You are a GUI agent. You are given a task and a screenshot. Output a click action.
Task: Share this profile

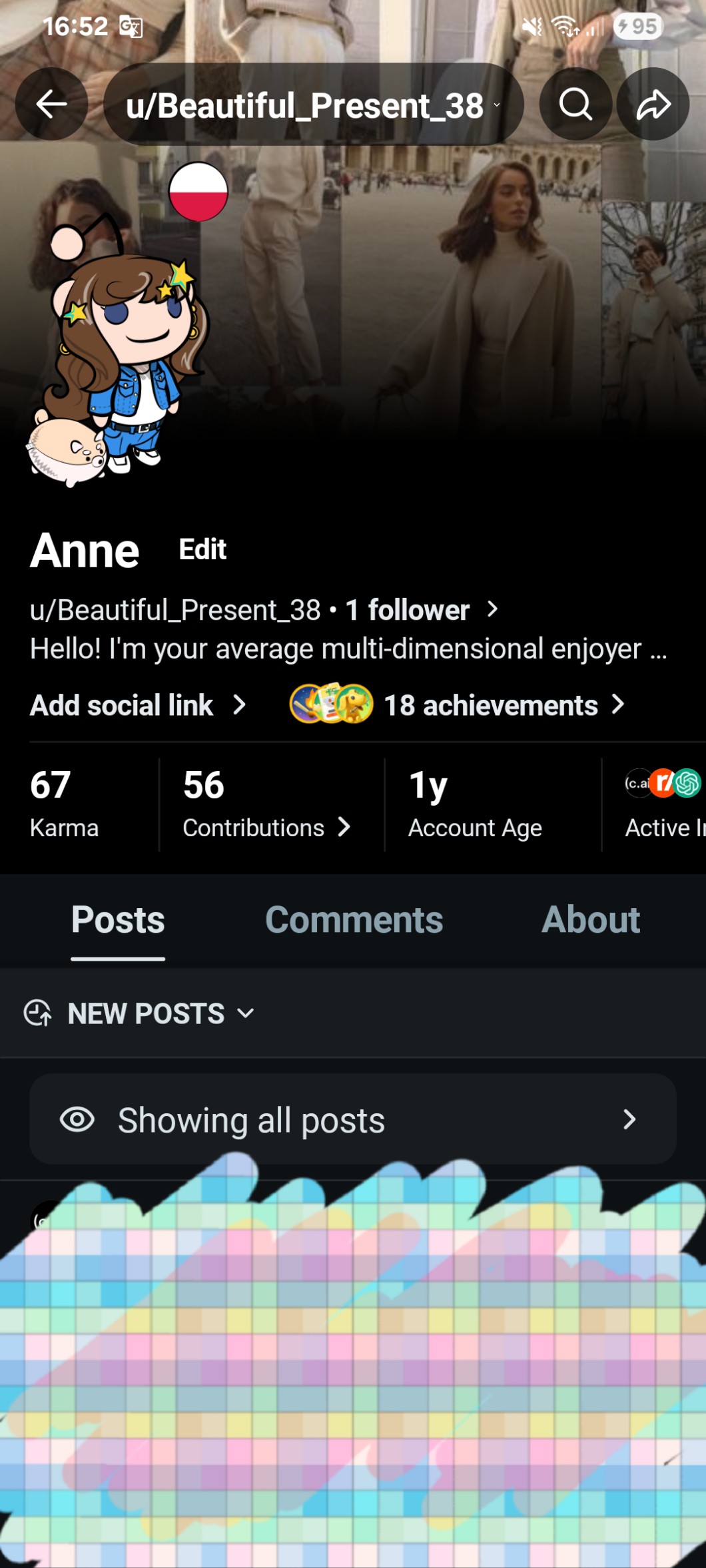tap(653, 105)
